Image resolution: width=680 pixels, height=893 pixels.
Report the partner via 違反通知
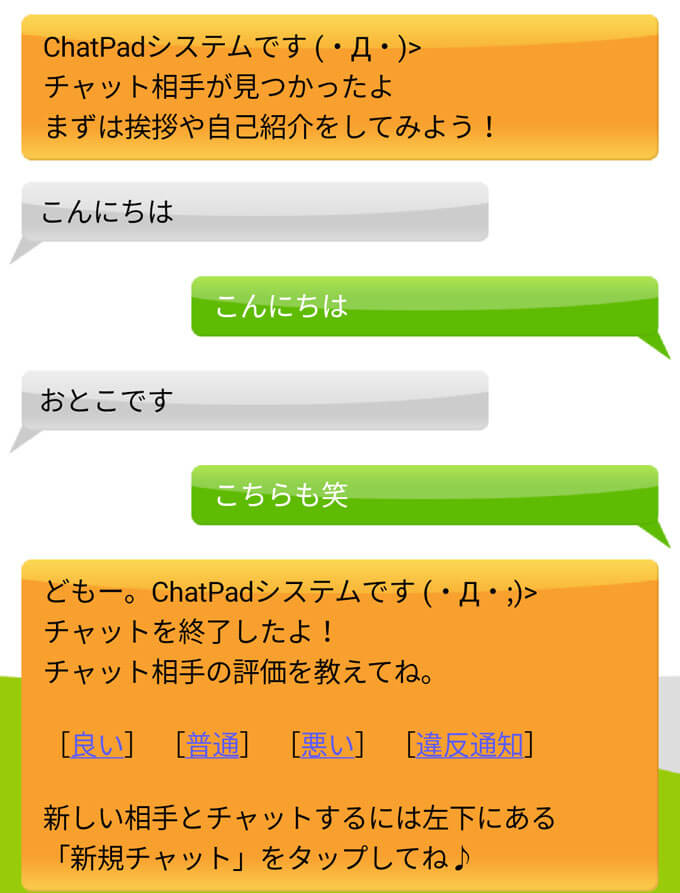click(469, 745)
